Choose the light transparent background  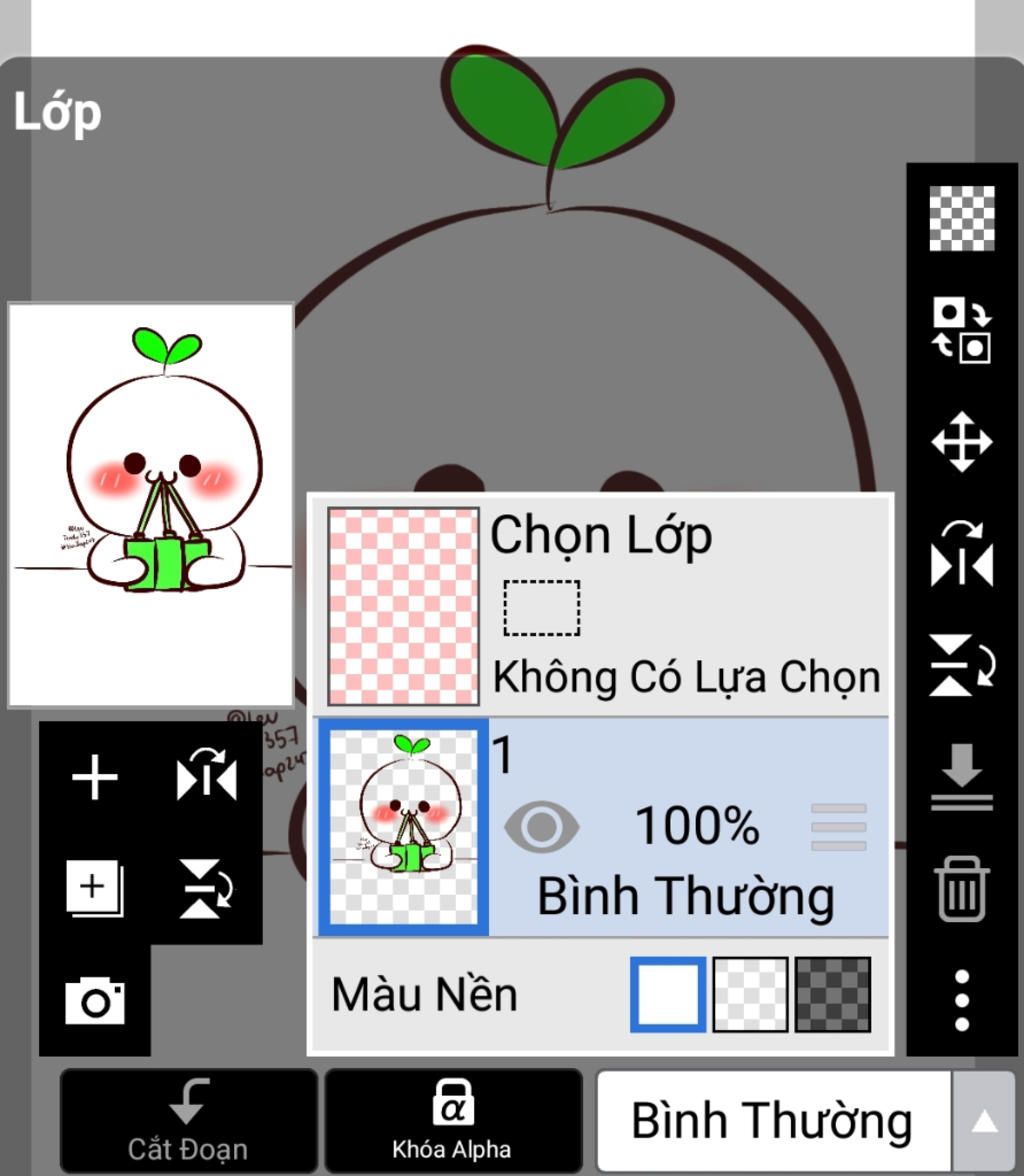(750, 994)
